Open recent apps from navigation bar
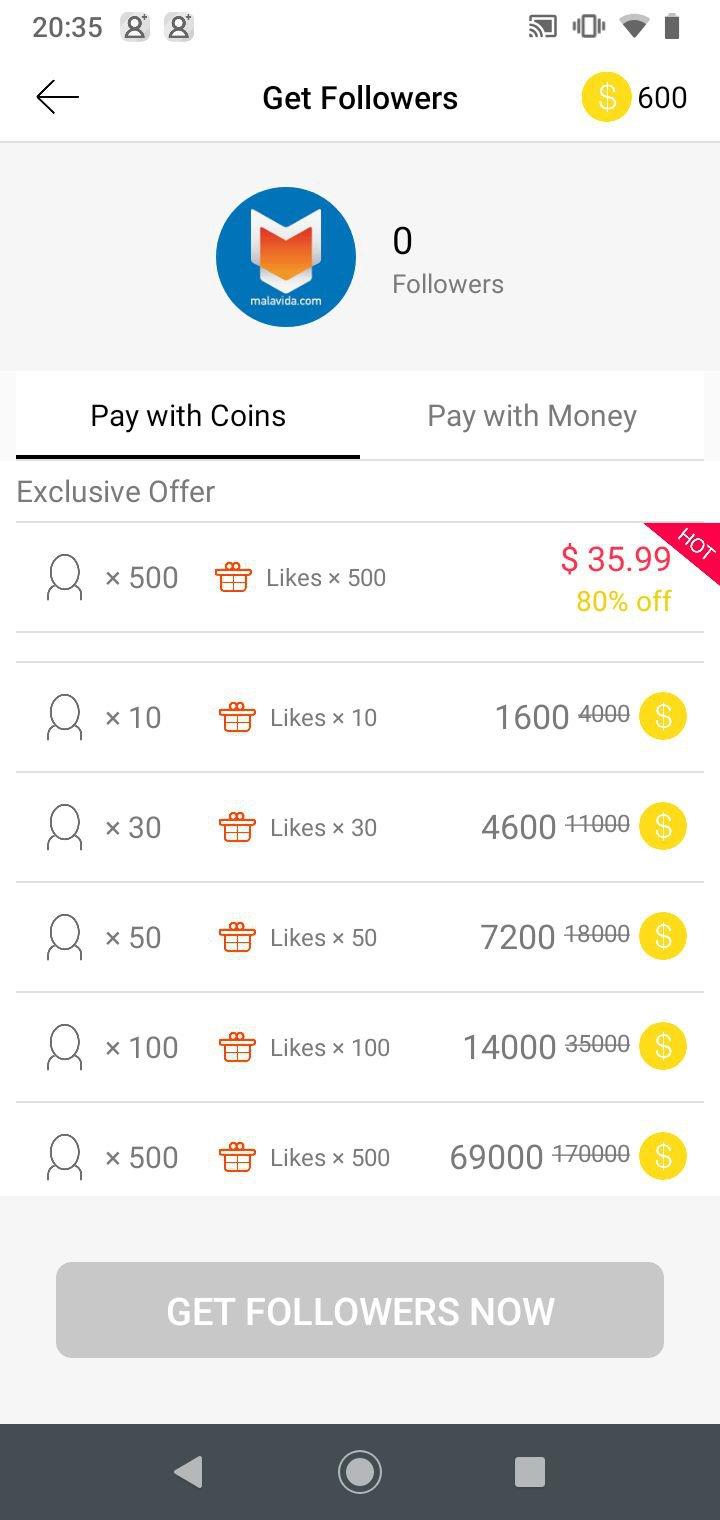This screenshot has width=720, height=1520. point(529,1471)
